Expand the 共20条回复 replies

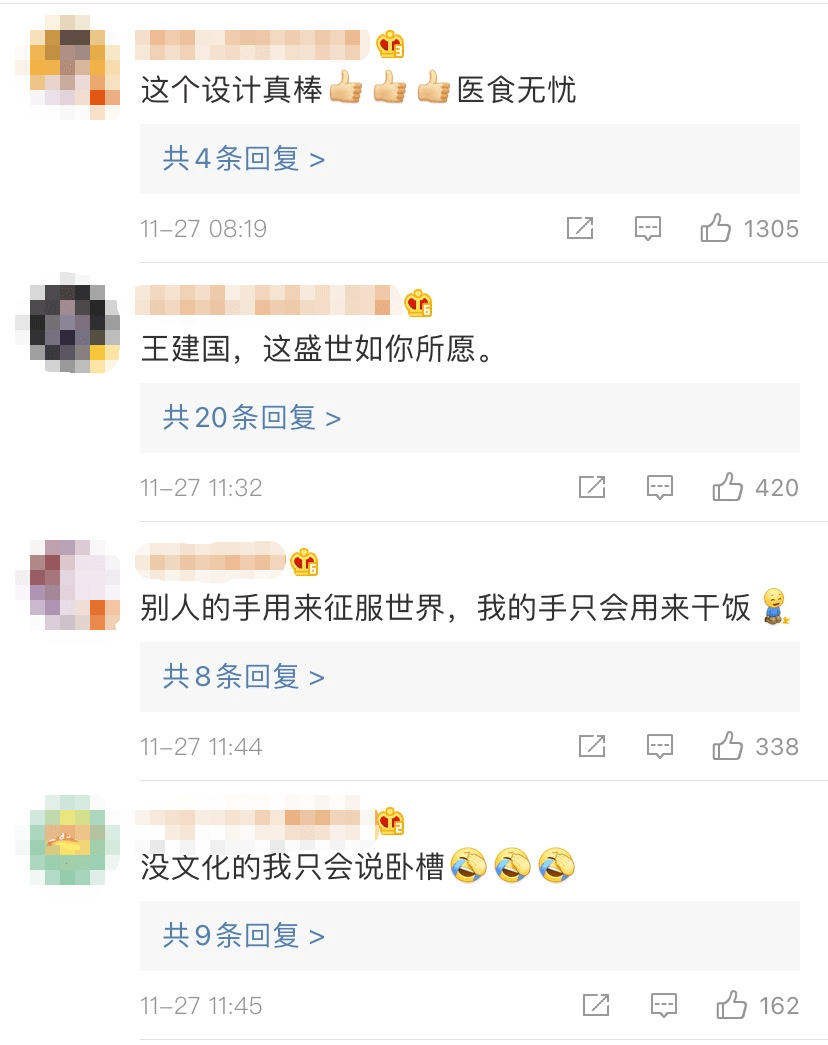click(x=252, y=418)
